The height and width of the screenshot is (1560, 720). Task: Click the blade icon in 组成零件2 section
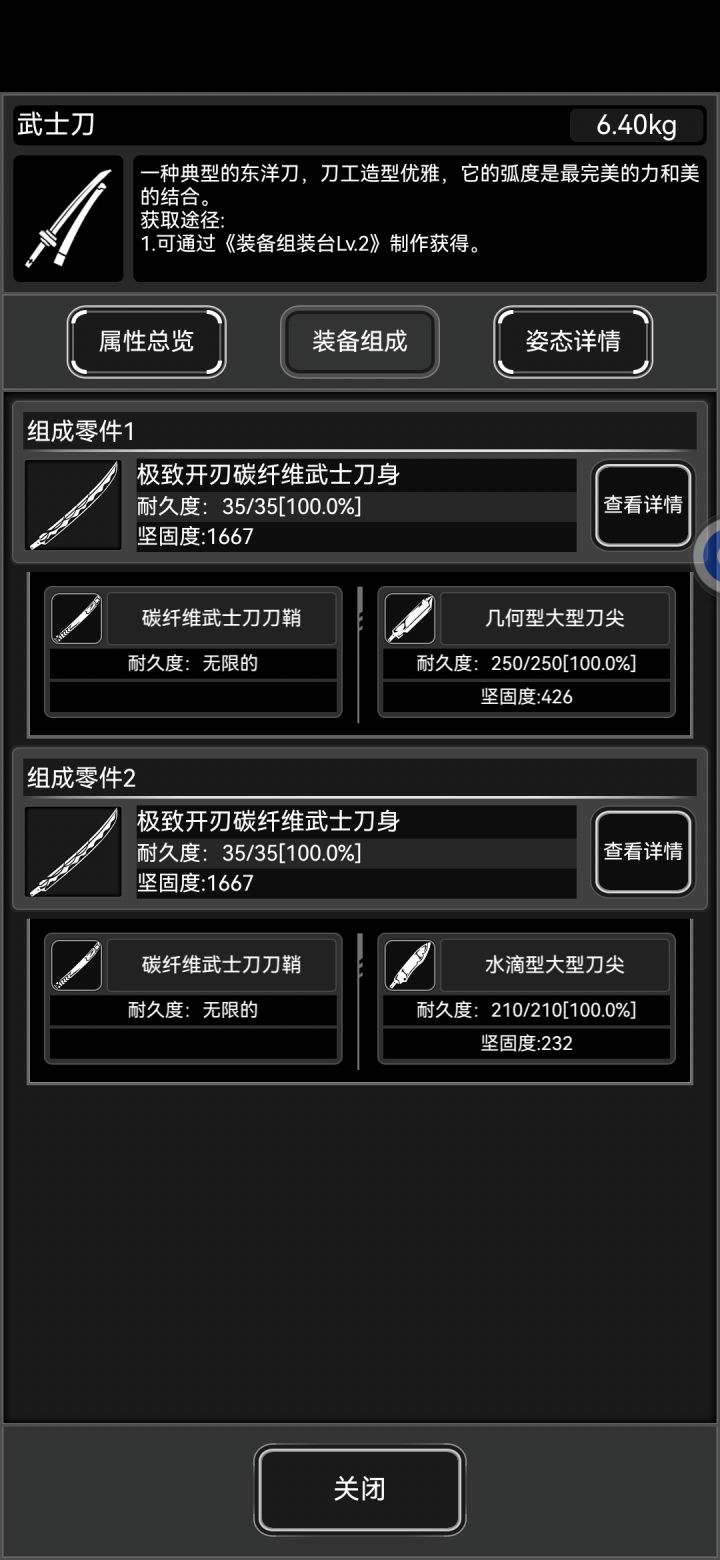[x=72, y=851]
